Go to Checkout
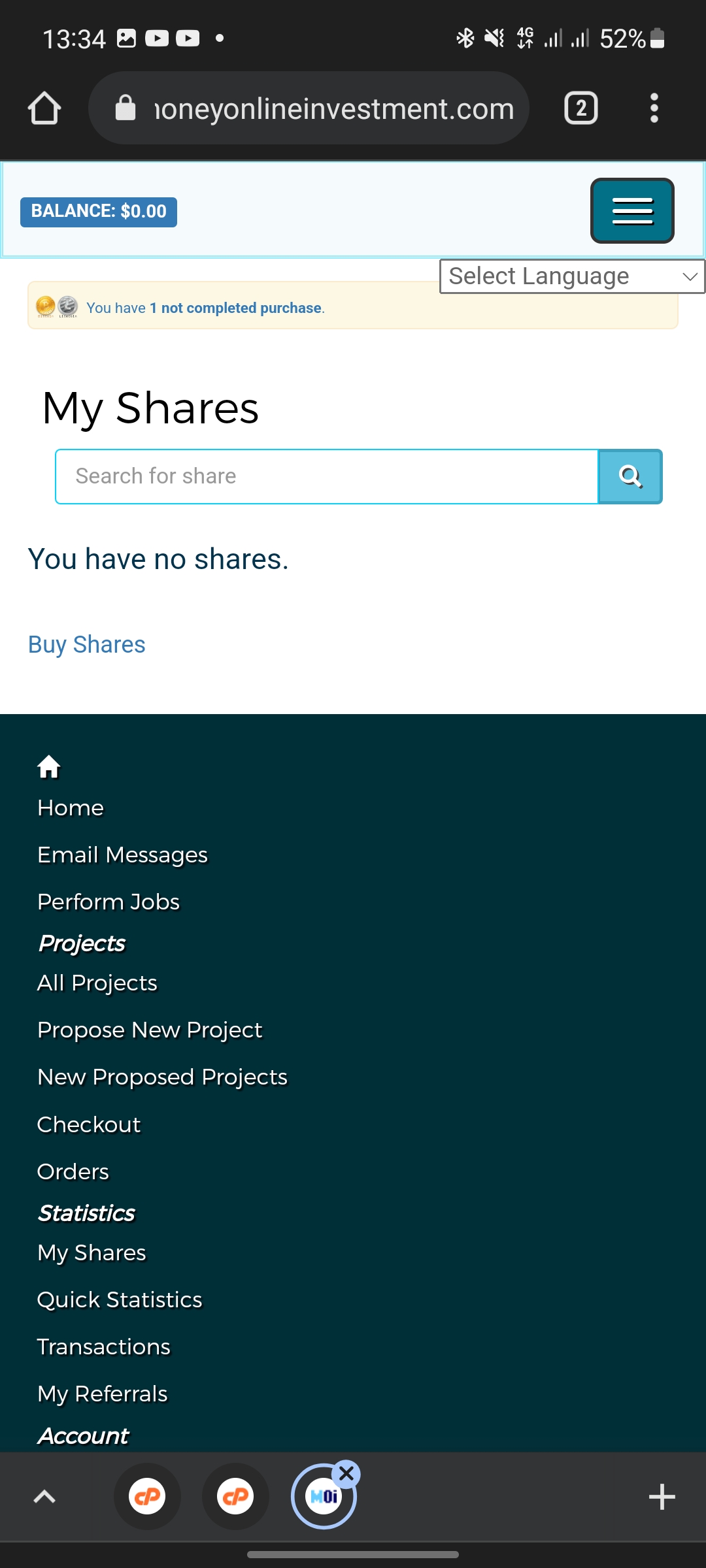This screenshot has width=706, height=1568. [89, 1124]
